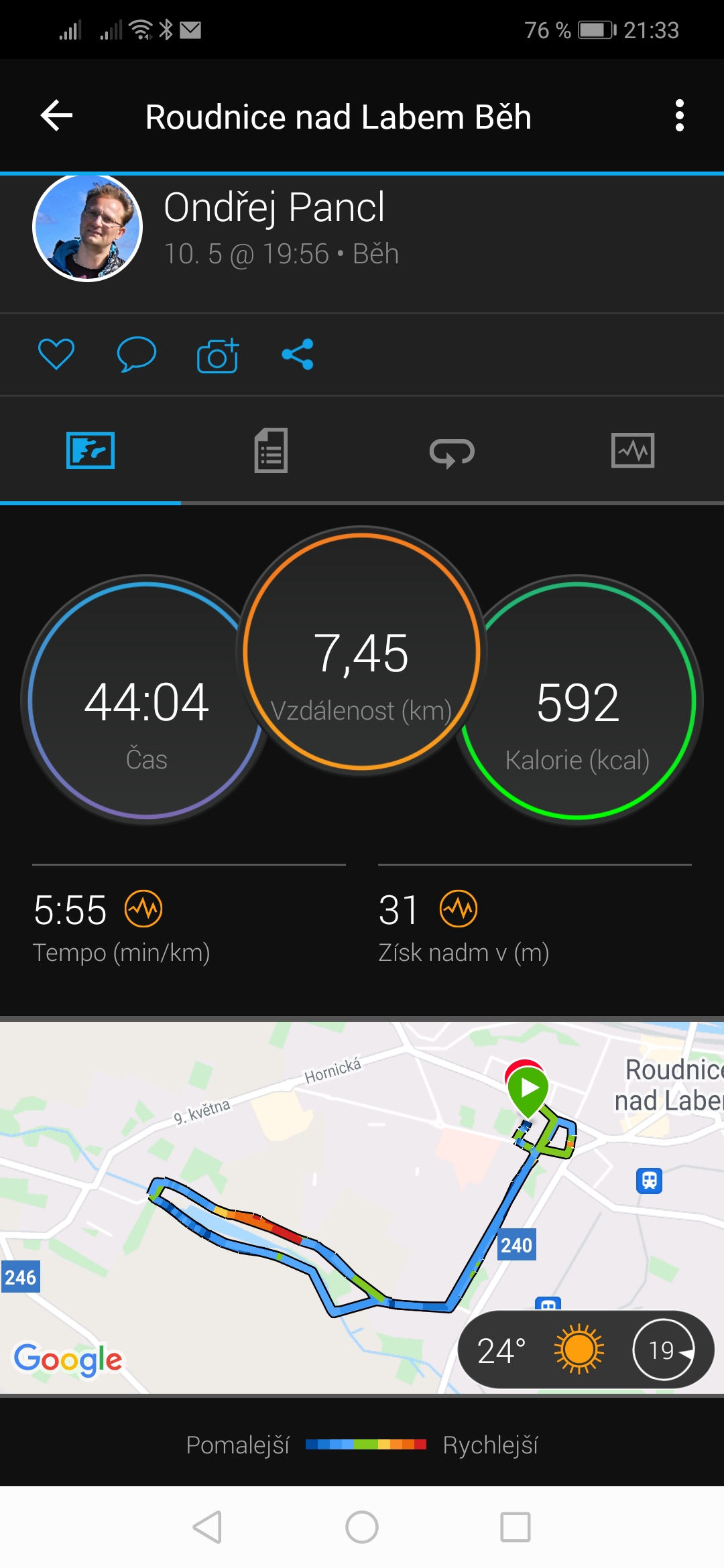
Task: Tap the system home button
Action: [362, 1527]
